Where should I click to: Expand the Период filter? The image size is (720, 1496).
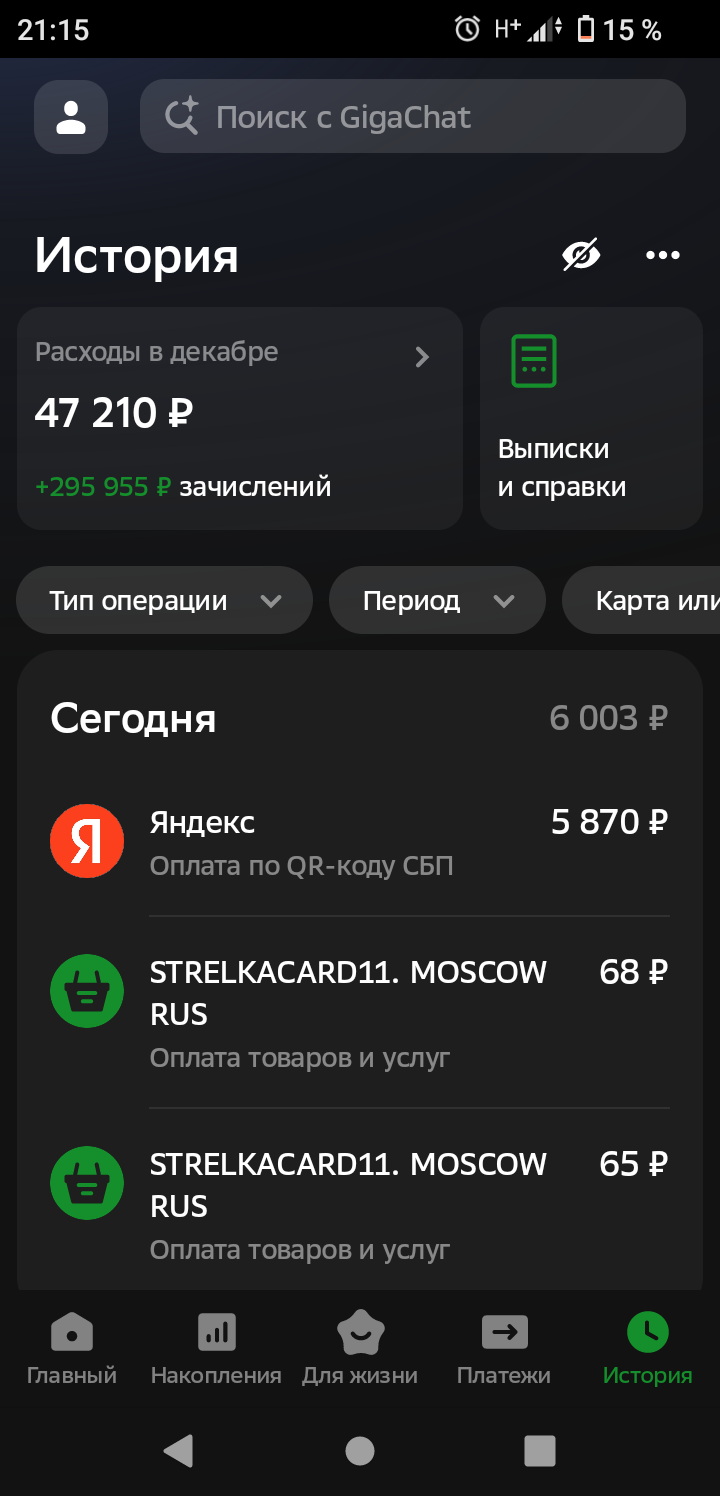(437, 601)
